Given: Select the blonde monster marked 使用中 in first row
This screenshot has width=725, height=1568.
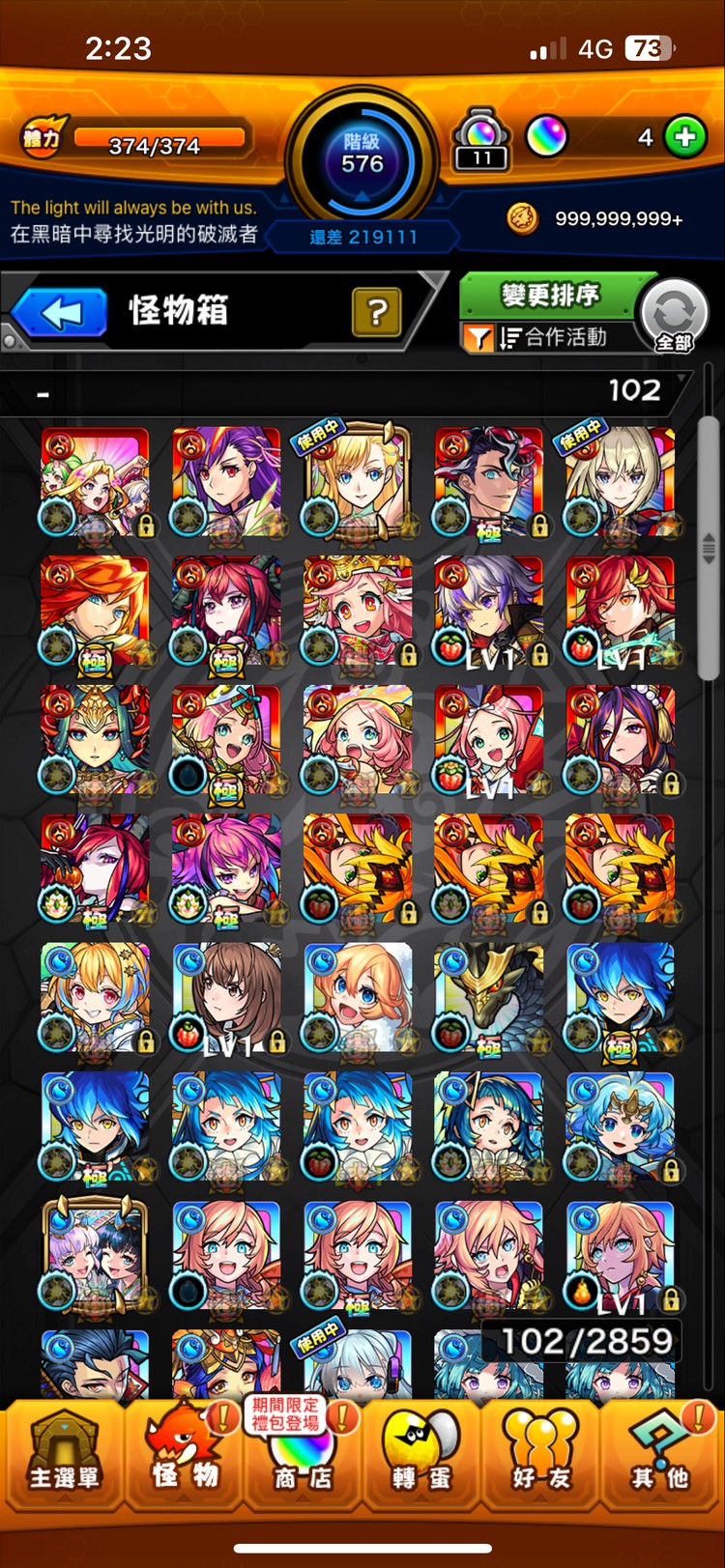Looking at the screenshot, I should (x=357, y=481).
